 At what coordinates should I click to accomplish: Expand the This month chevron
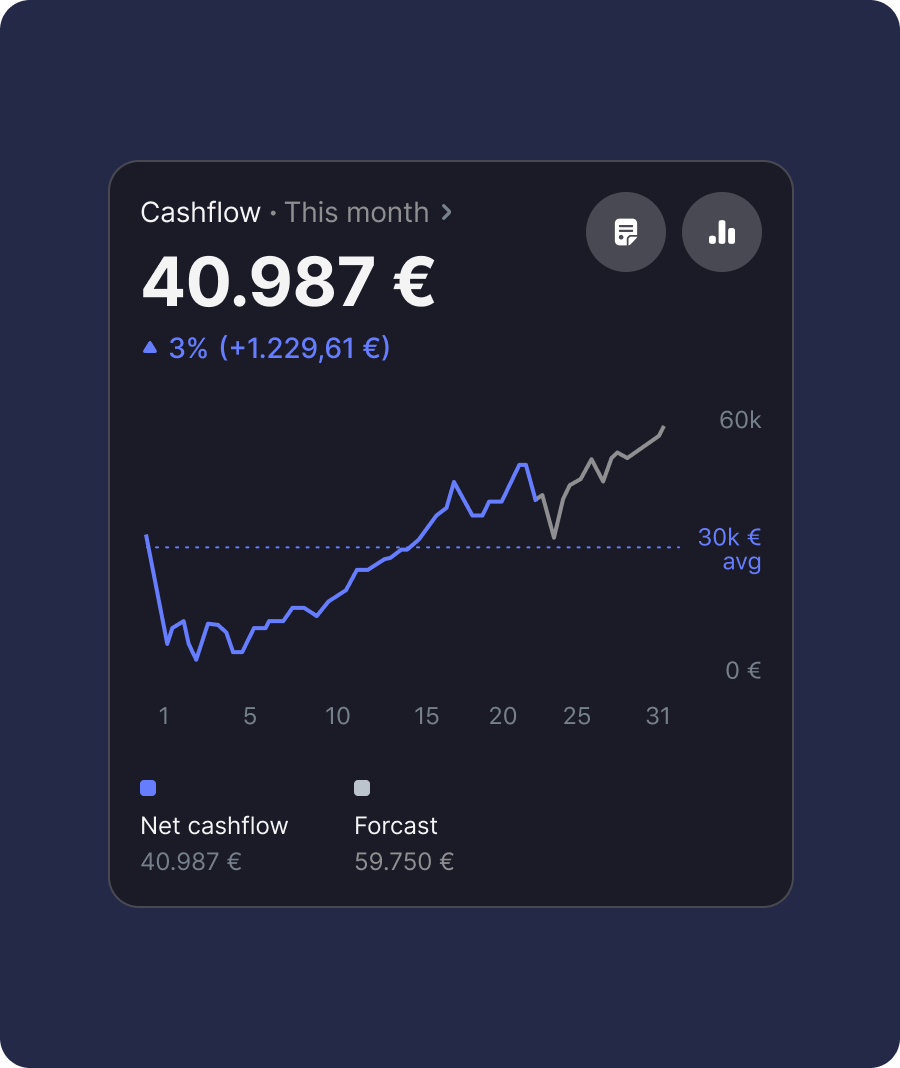pyautogui.click(x=447, y=212)
